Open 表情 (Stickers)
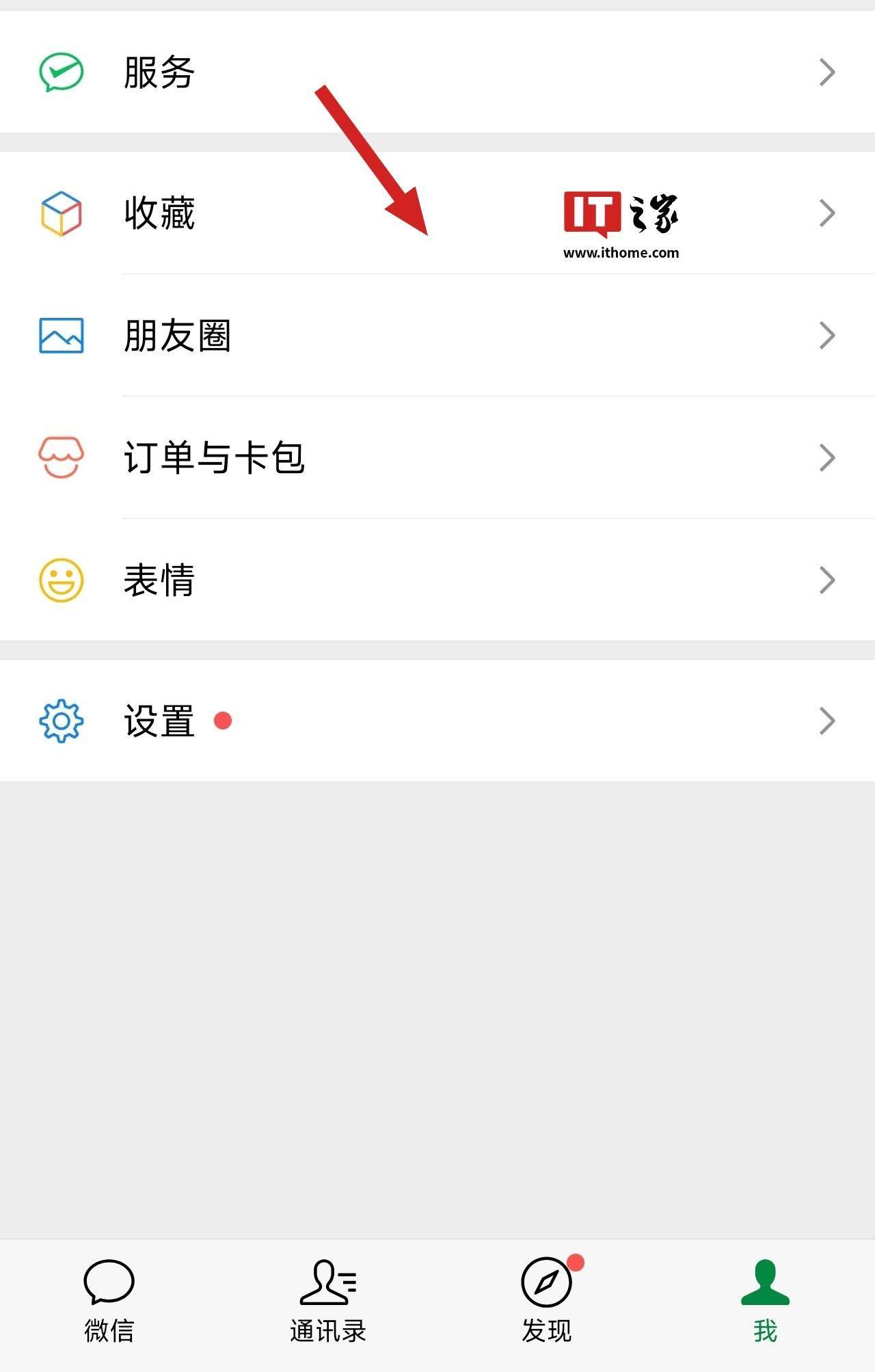The image size is (875, 1372). (x=159, y=580)
